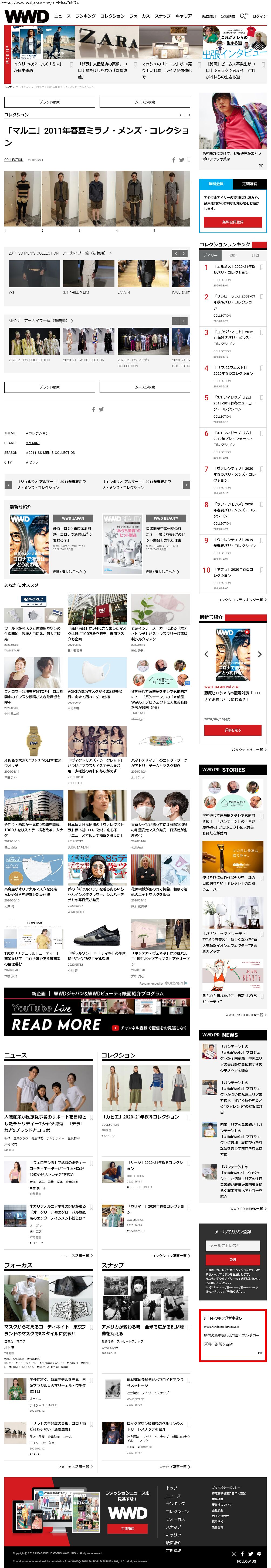This screenshot has width=271, height=1568.
Task: Open the ログイン login link
Action: click(x=259, y=16)
